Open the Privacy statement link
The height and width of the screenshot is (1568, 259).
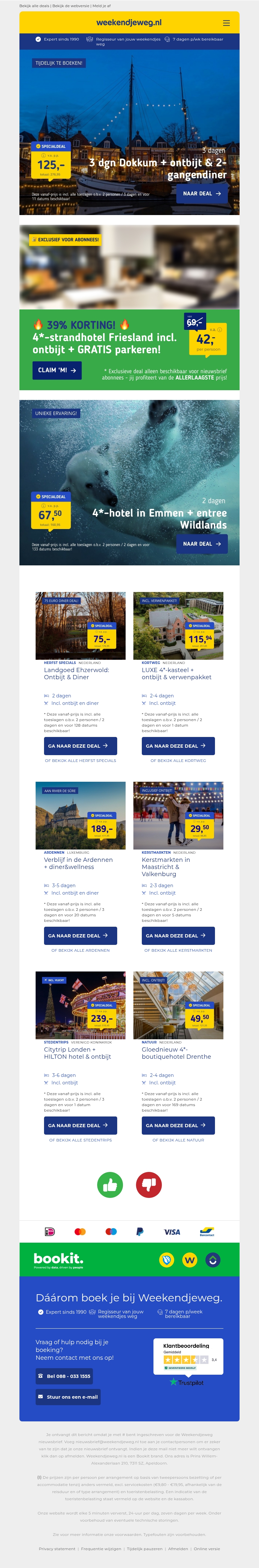coord(57,1549)
